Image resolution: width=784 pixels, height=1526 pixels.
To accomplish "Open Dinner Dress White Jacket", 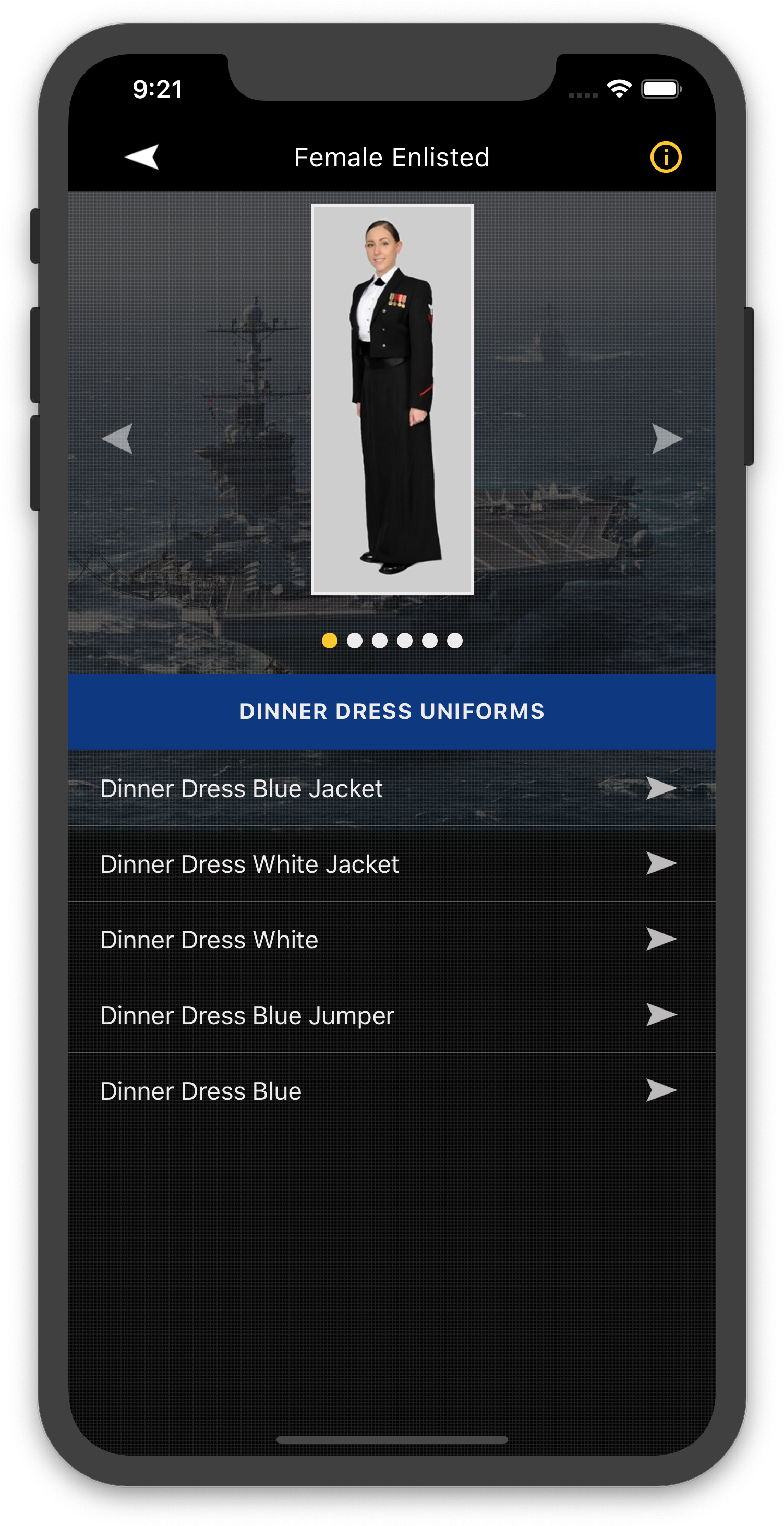I will [391, 864].
